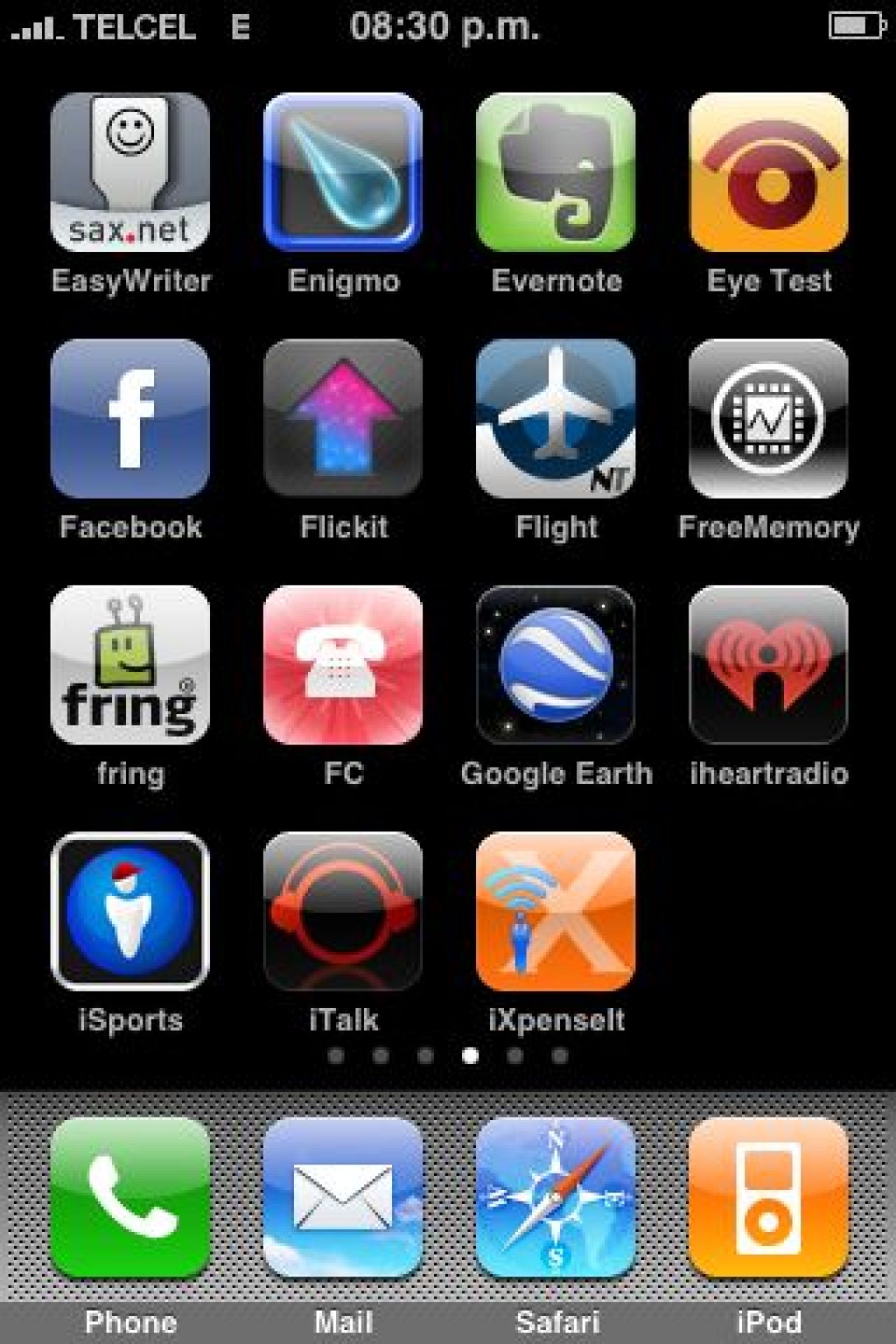Open the iSports app

click(x=129, y=913)
